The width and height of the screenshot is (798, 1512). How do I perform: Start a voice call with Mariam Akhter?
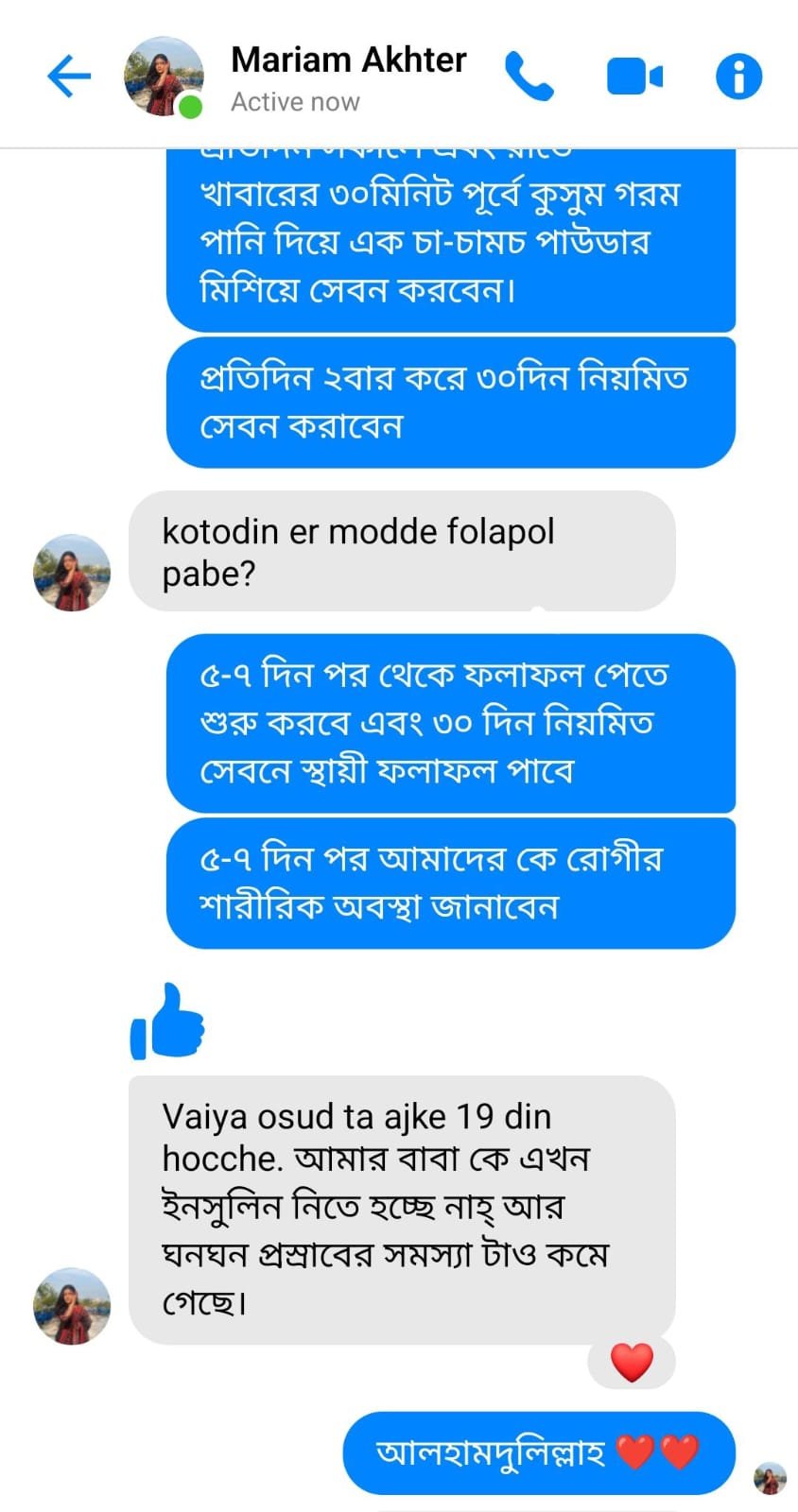[529, 77]
